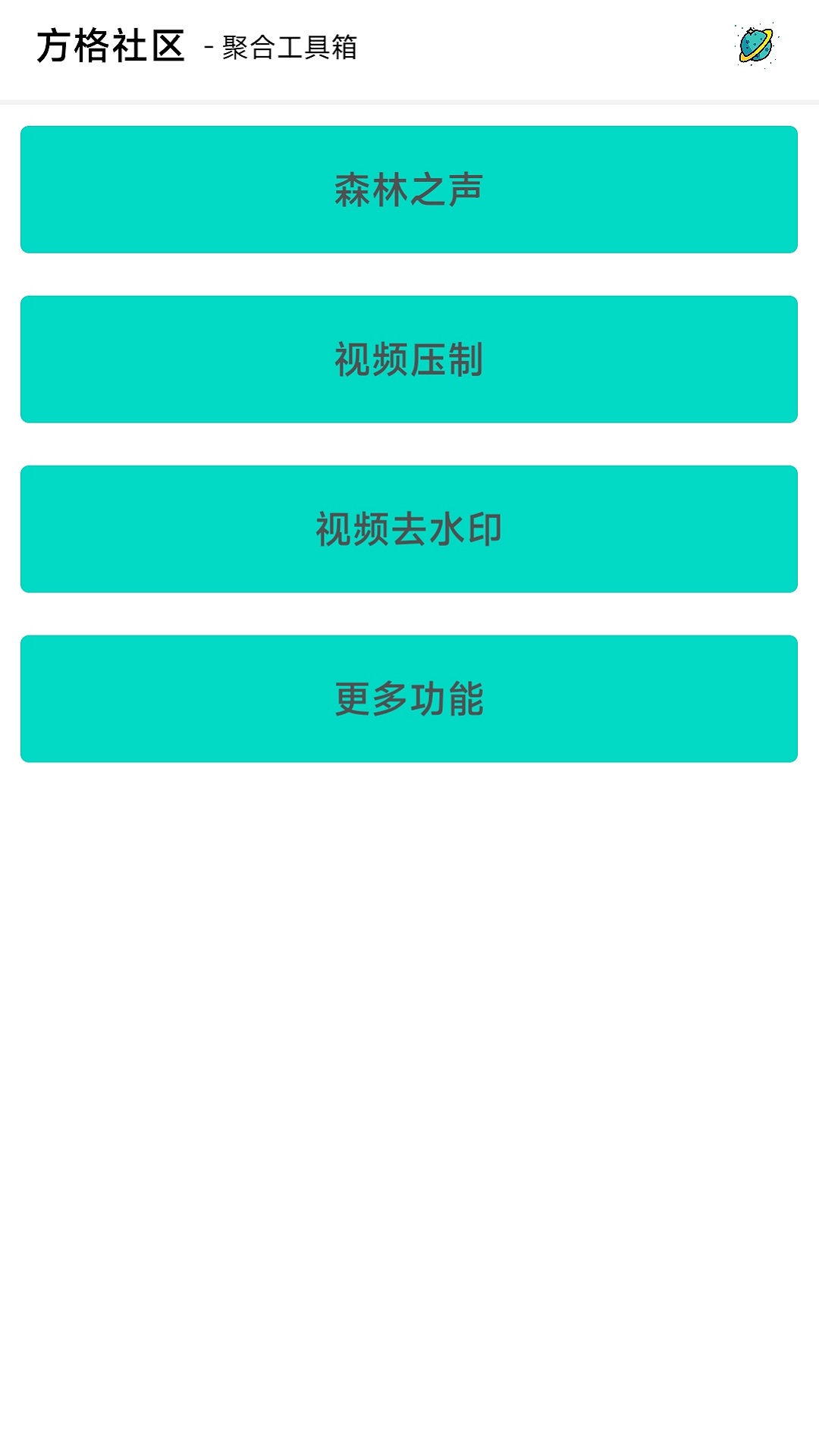Choose the watermark removal feature
Screen dimensions: 819x1456
pyautogui.click(x=409, y=529)
